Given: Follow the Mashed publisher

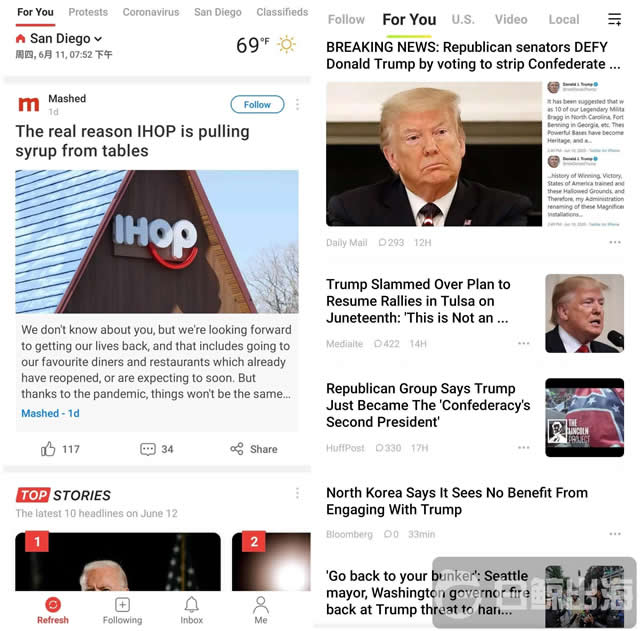Looking at the screenshot, I should [257, 104].
